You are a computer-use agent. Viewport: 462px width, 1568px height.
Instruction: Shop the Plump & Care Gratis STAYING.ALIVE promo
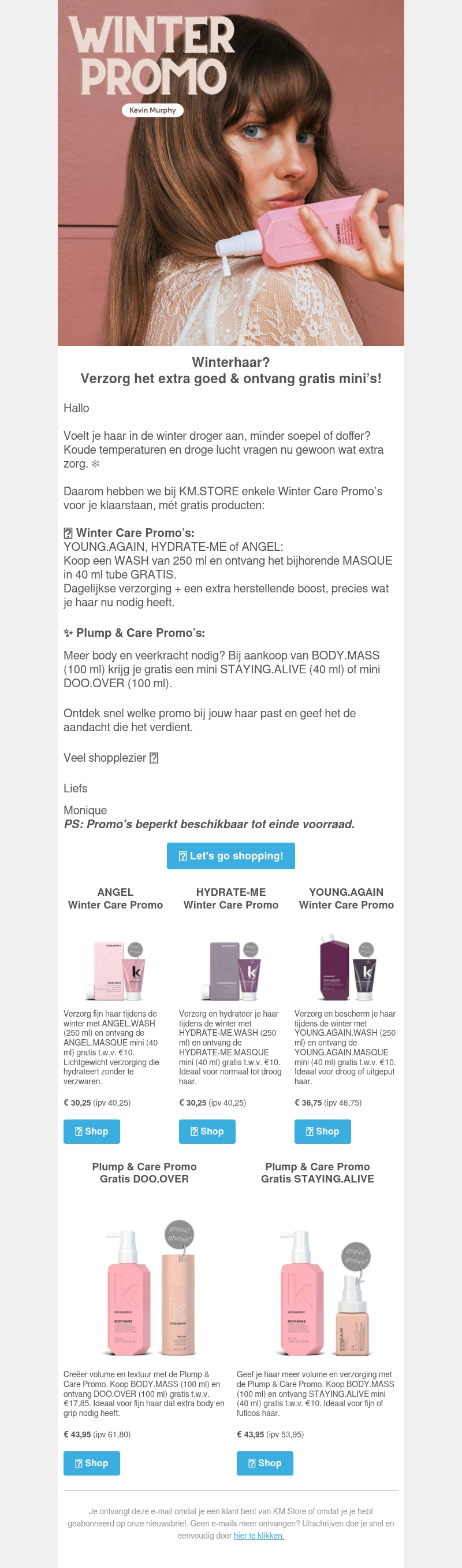click(x=265, y=1463)
